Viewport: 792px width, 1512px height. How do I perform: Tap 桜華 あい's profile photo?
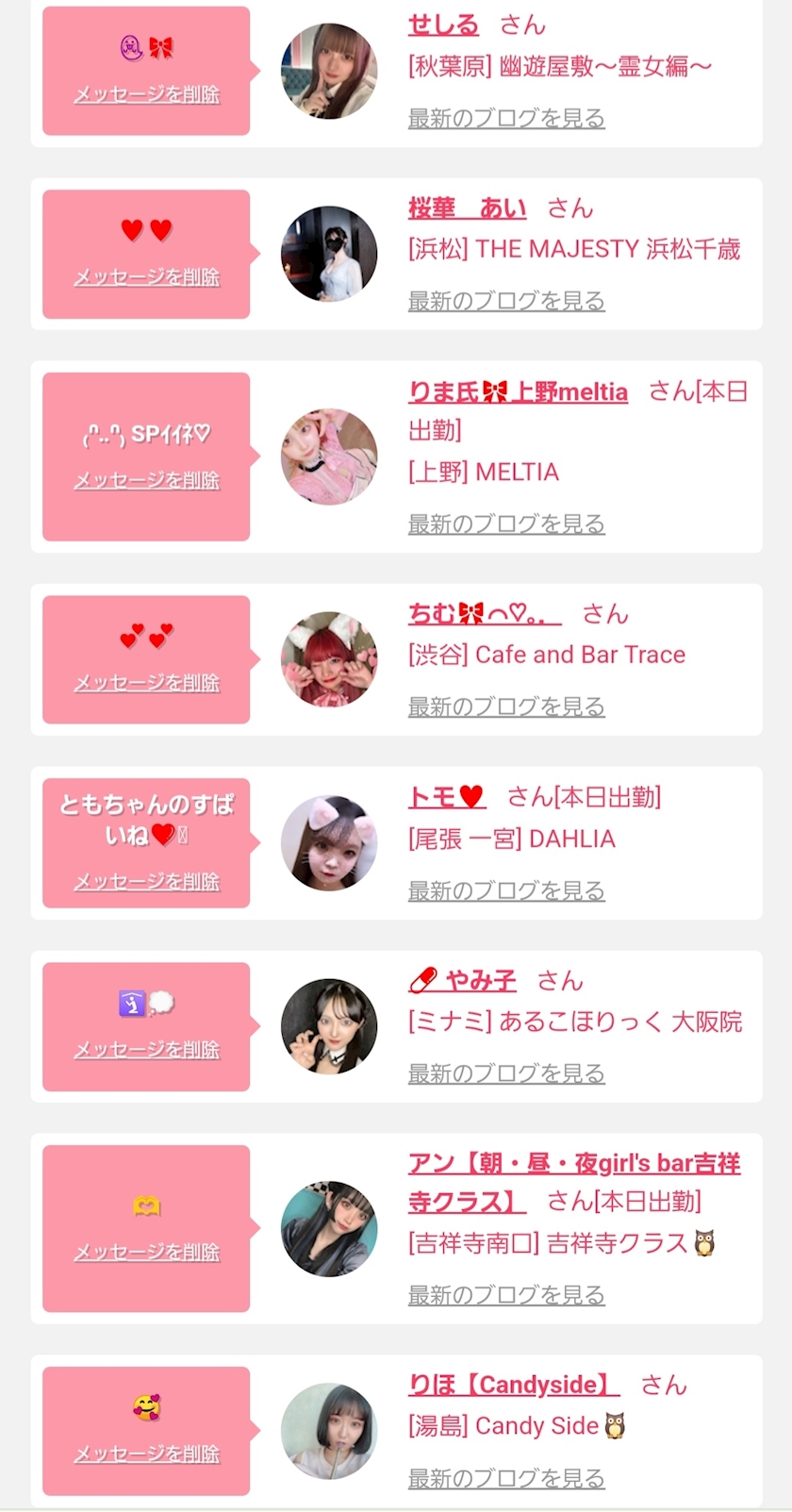click(x=329, y=254)
